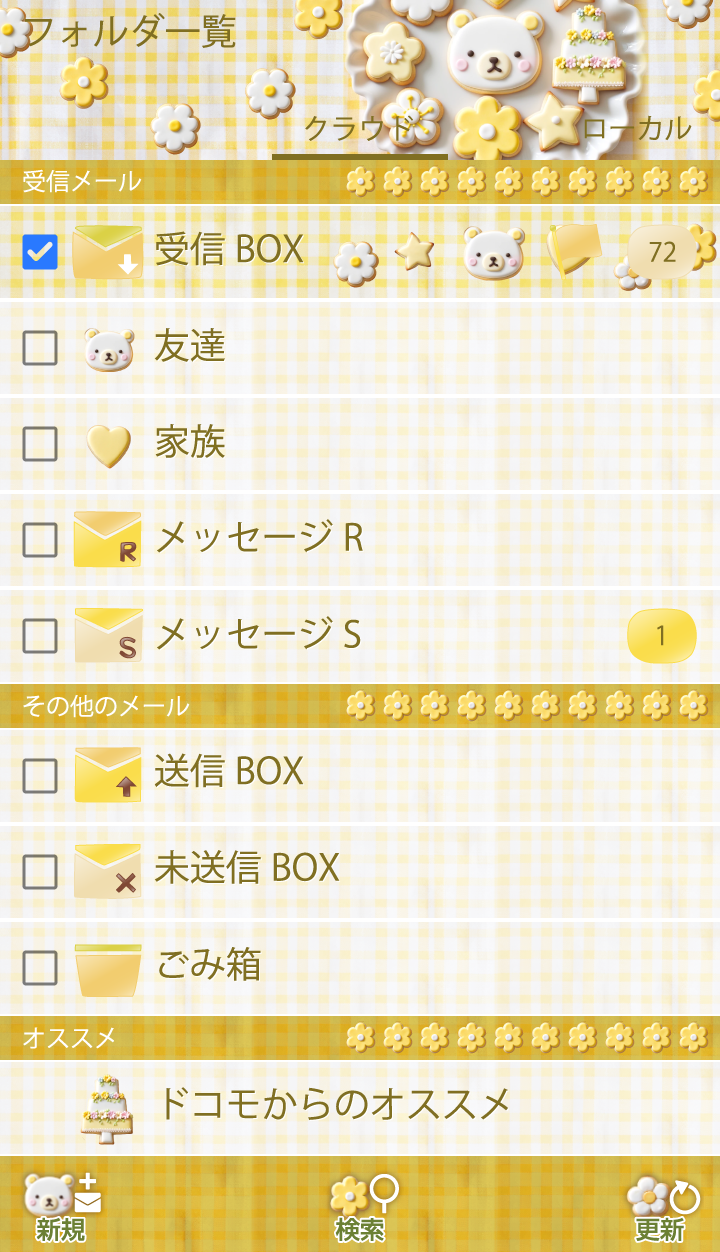Open the ごみ箱 trash folder
This screenshot has height=1252, width=720.
tap(208, 966)
